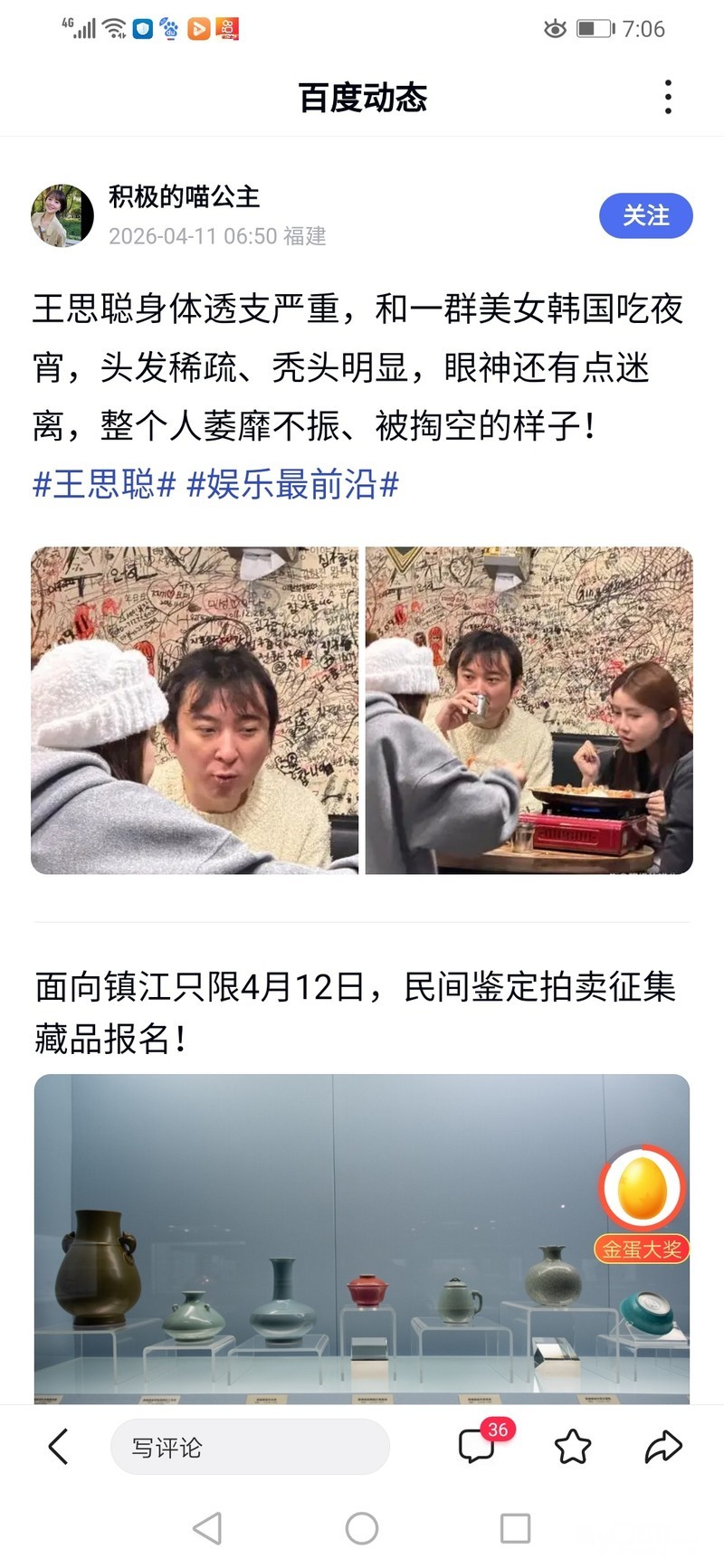Open the three-dot overflow menu
The image size is (724, 1568).
click(x=668, y=97)
